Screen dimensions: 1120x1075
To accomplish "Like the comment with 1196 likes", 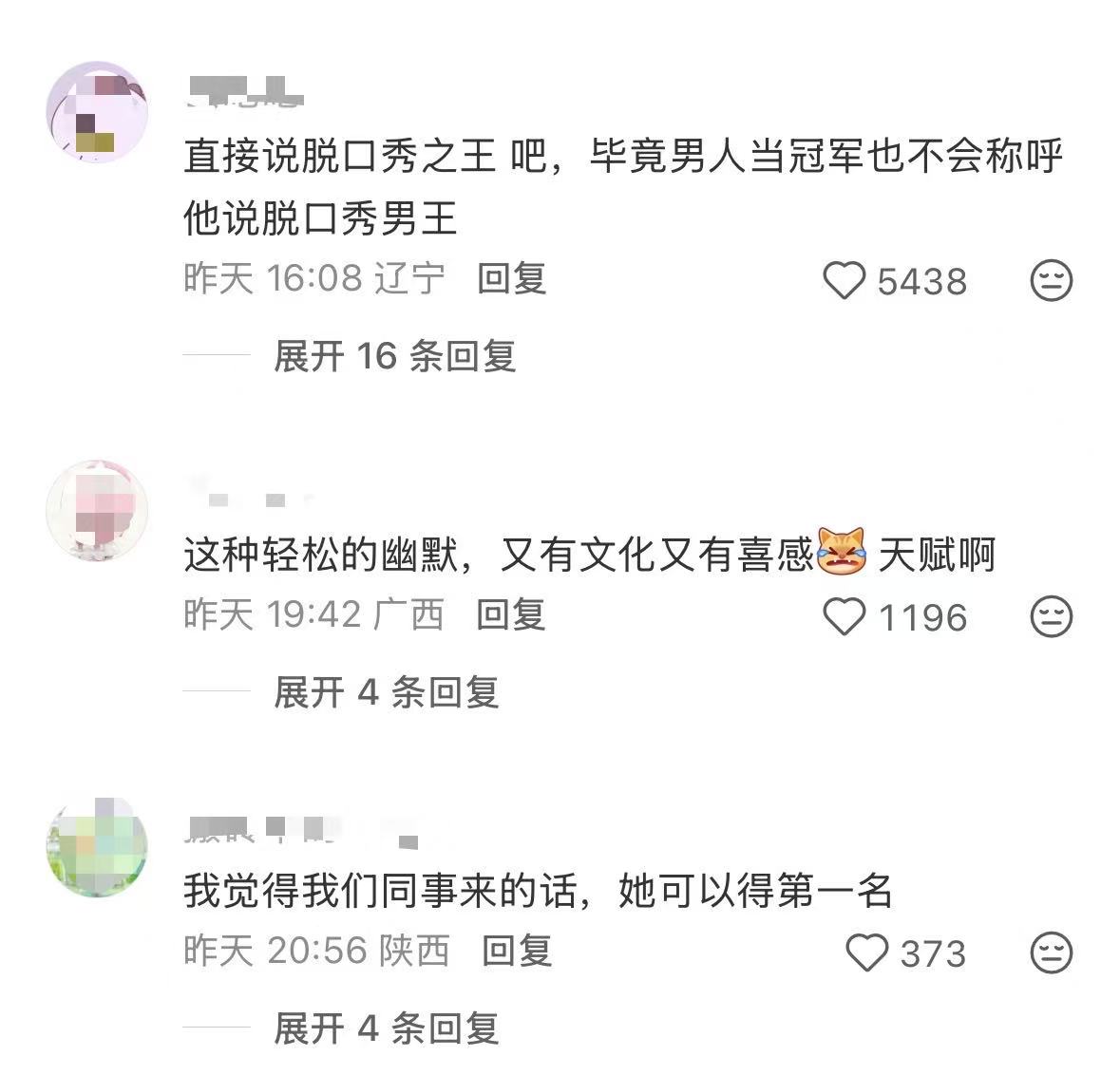I will point(845,617).
